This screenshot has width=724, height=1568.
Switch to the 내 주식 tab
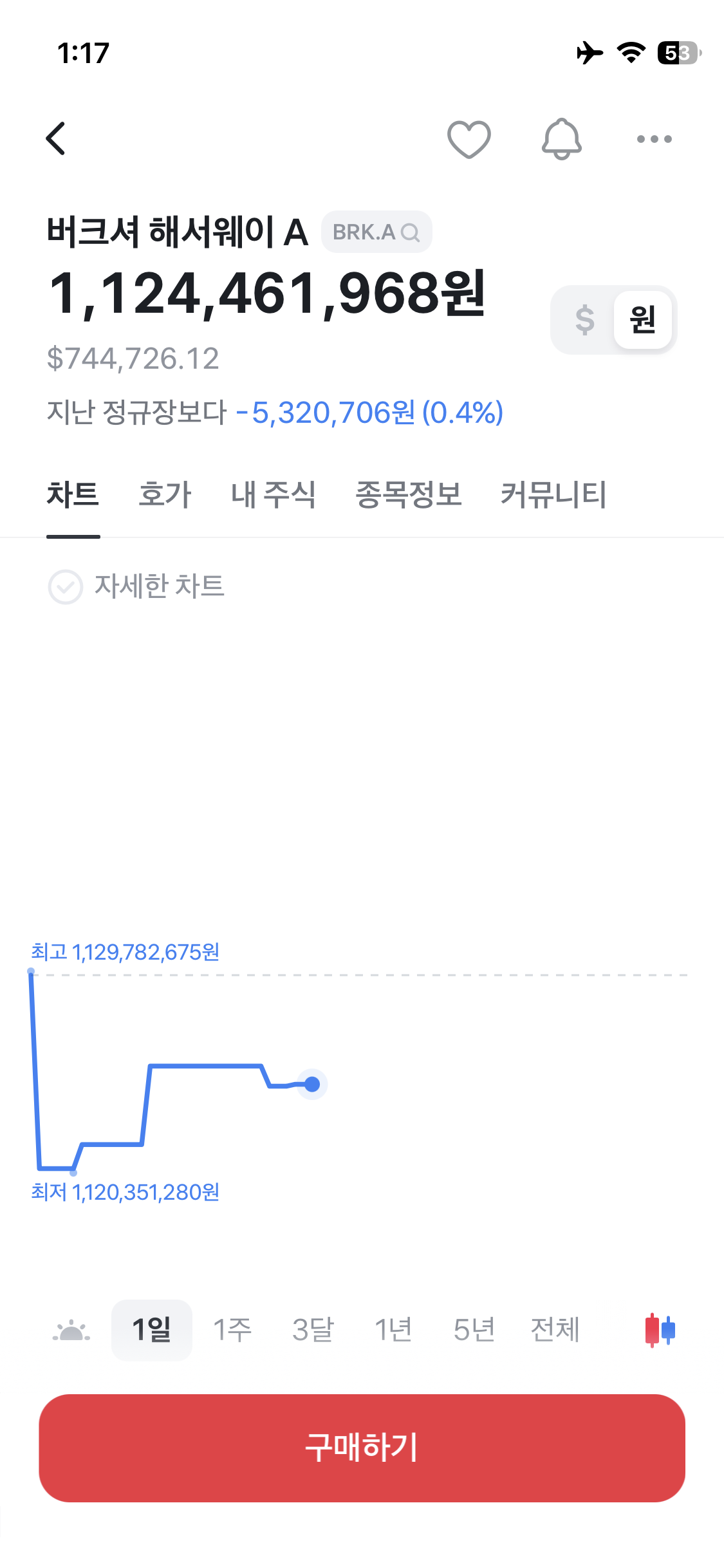(x=273, y=494)
